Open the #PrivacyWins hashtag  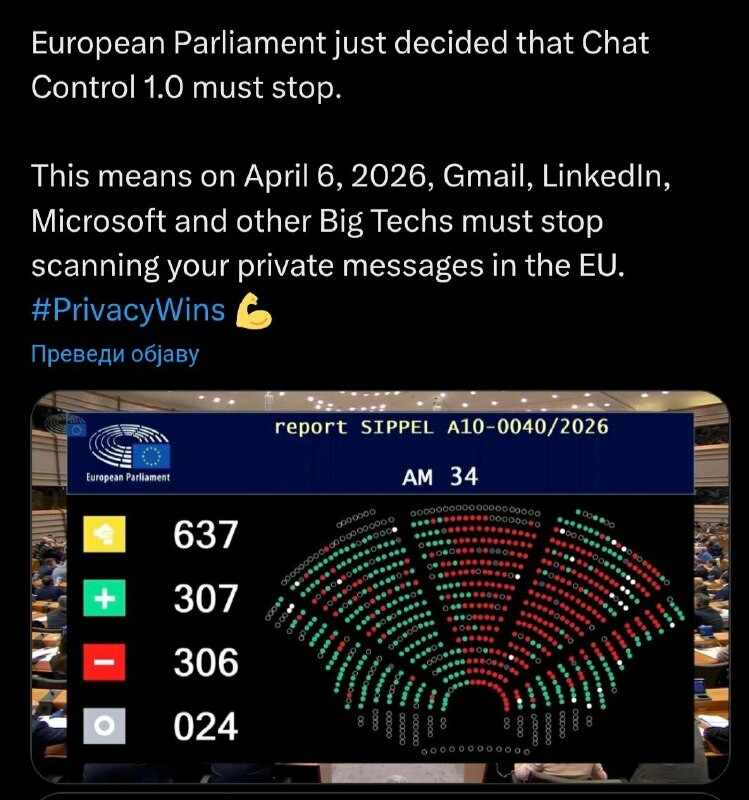point(128,311)
